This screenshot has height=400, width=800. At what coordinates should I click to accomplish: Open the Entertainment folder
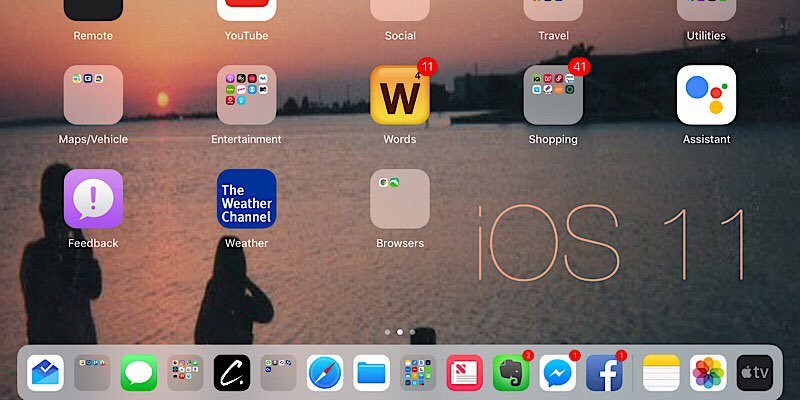tap(246, 95)
